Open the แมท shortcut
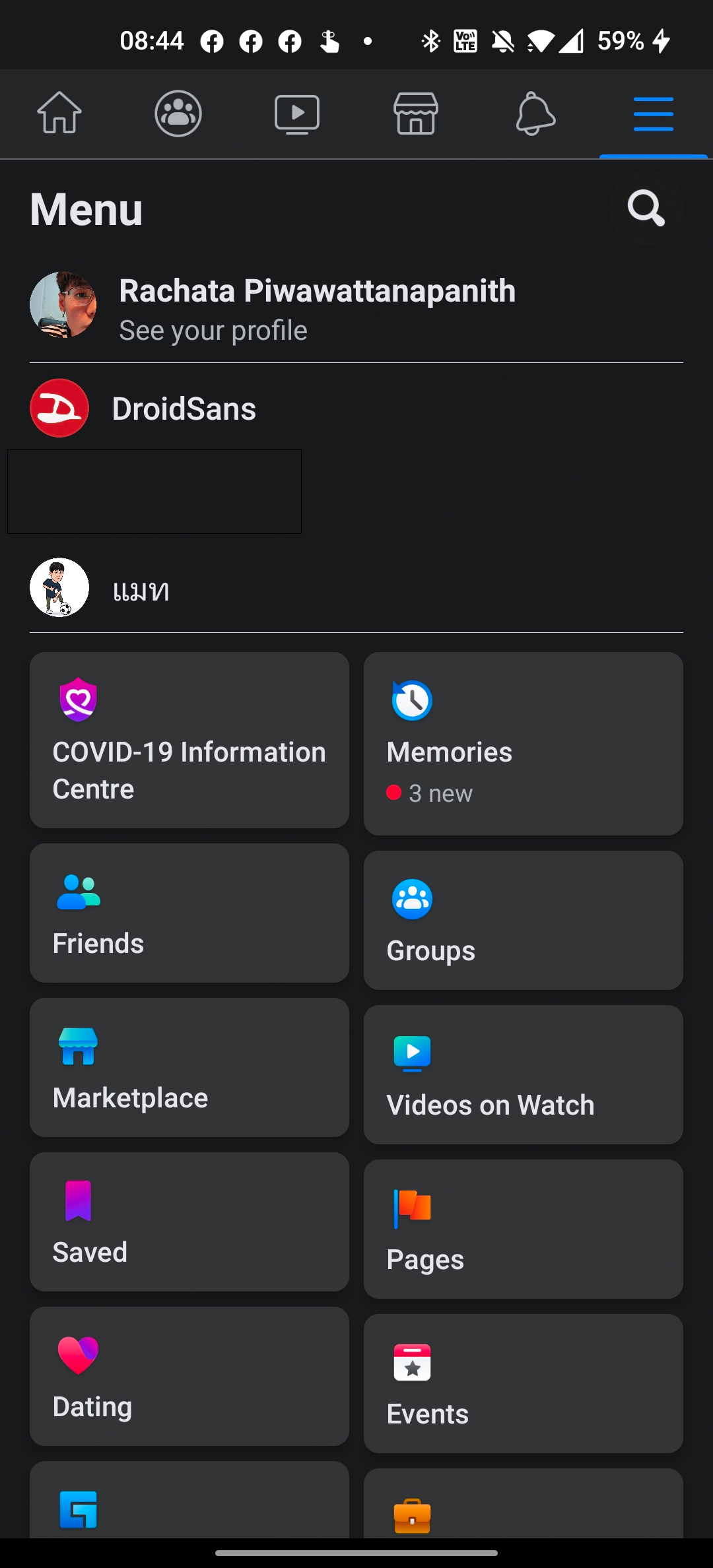Viewport: 713px width, 1568px height. pos(140,589)
